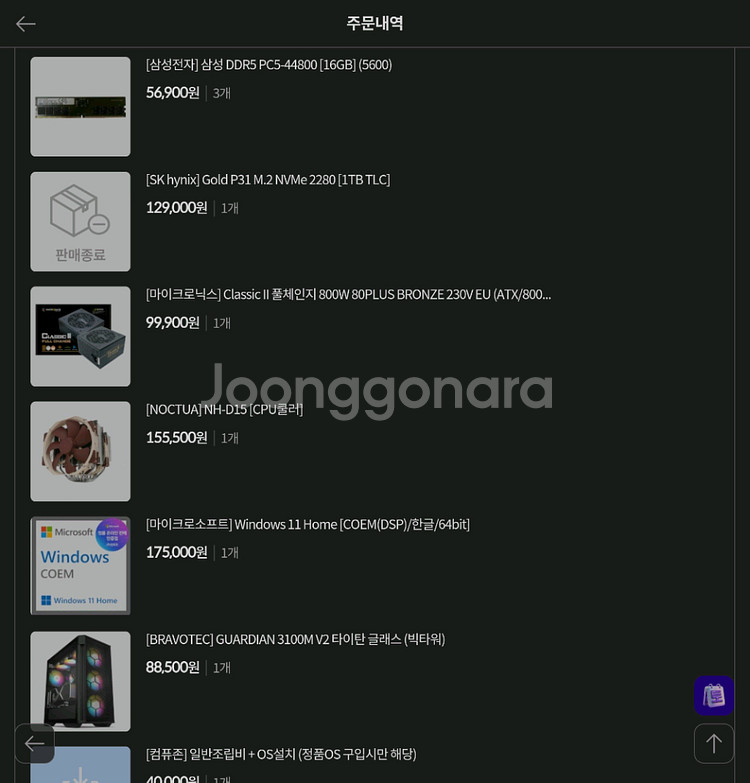750x783 pixels.
Task: Click the Samsung DDR5 RAM thumbnail
Action: tap(80, 106)
